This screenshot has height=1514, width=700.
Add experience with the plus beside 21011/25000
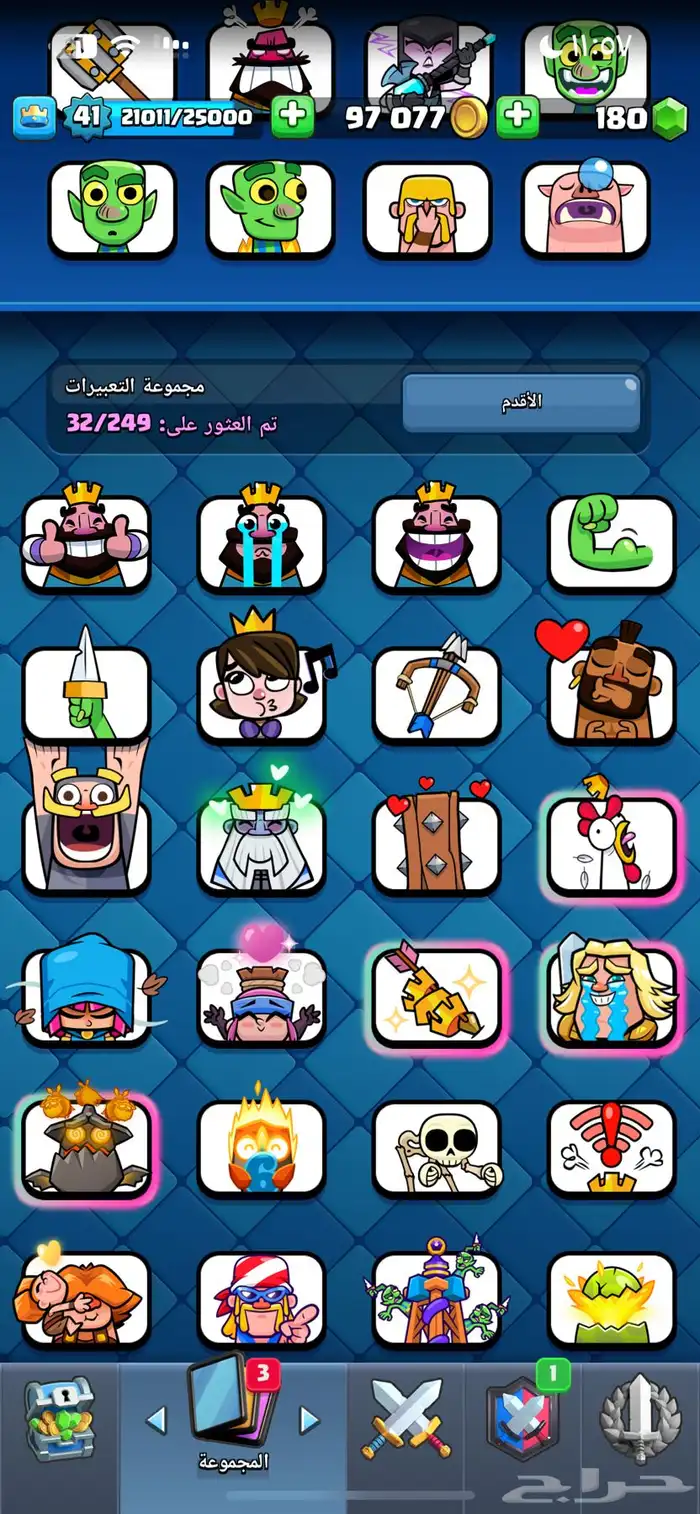[292, 118]
